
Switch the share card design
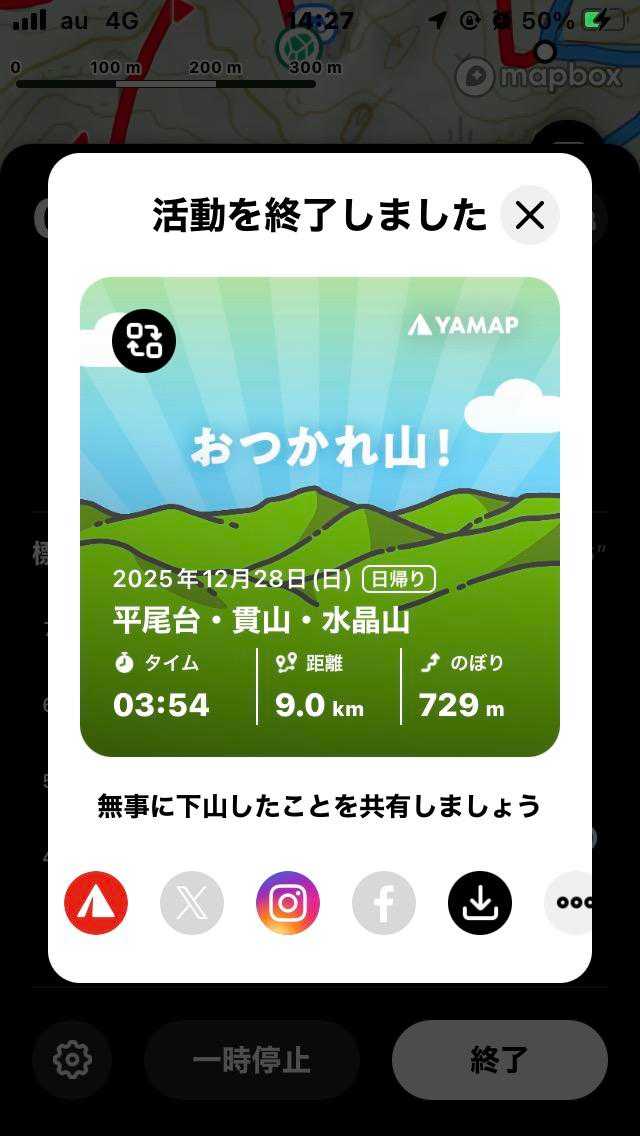coord(144,341)
